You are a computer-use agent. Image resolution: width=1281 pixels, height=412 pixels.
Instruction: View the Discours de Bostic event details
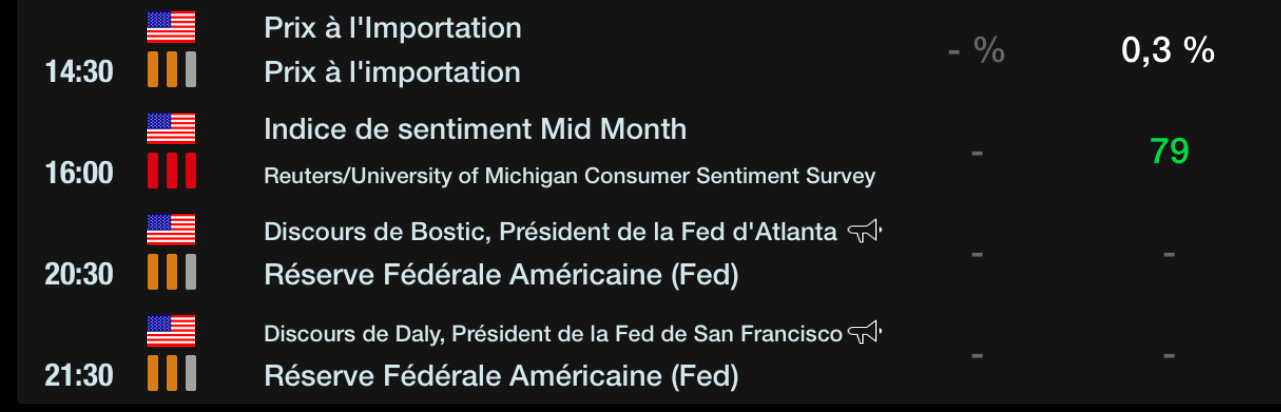pyautogui.click(x=550, y=232)
